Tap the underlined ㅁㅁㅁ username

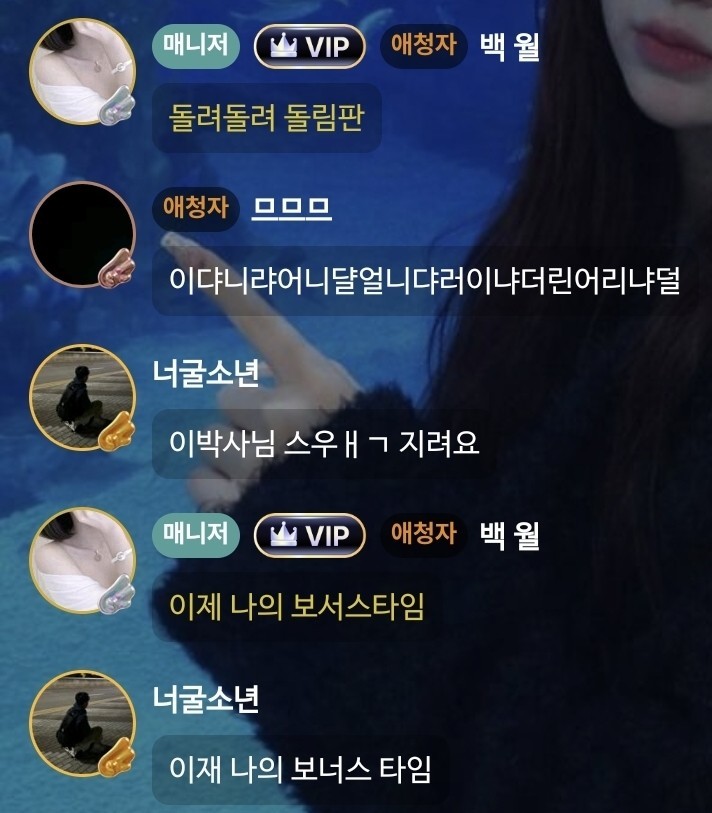click(291, 208)
